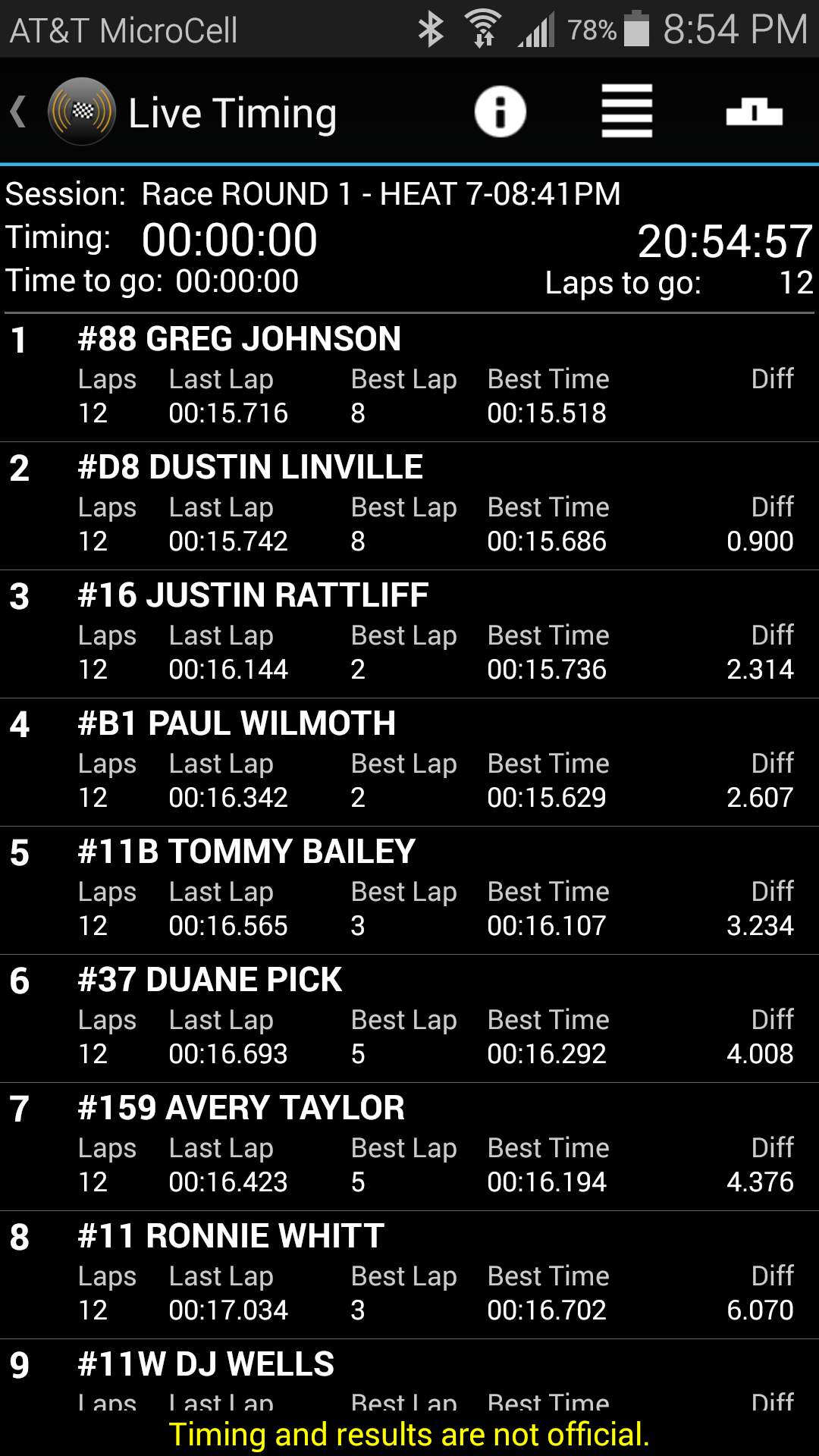Select #11B Tommy Bailey's entry
This screenshot has height=1456, width=819.
(409, 890)
